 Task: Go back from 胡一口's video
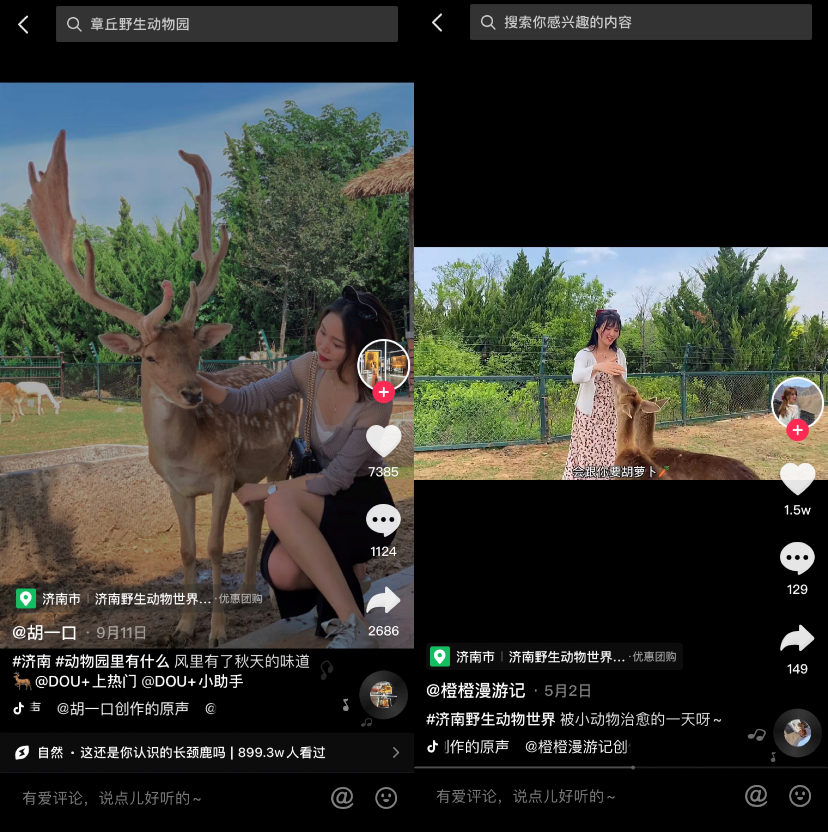click(23, 24)
